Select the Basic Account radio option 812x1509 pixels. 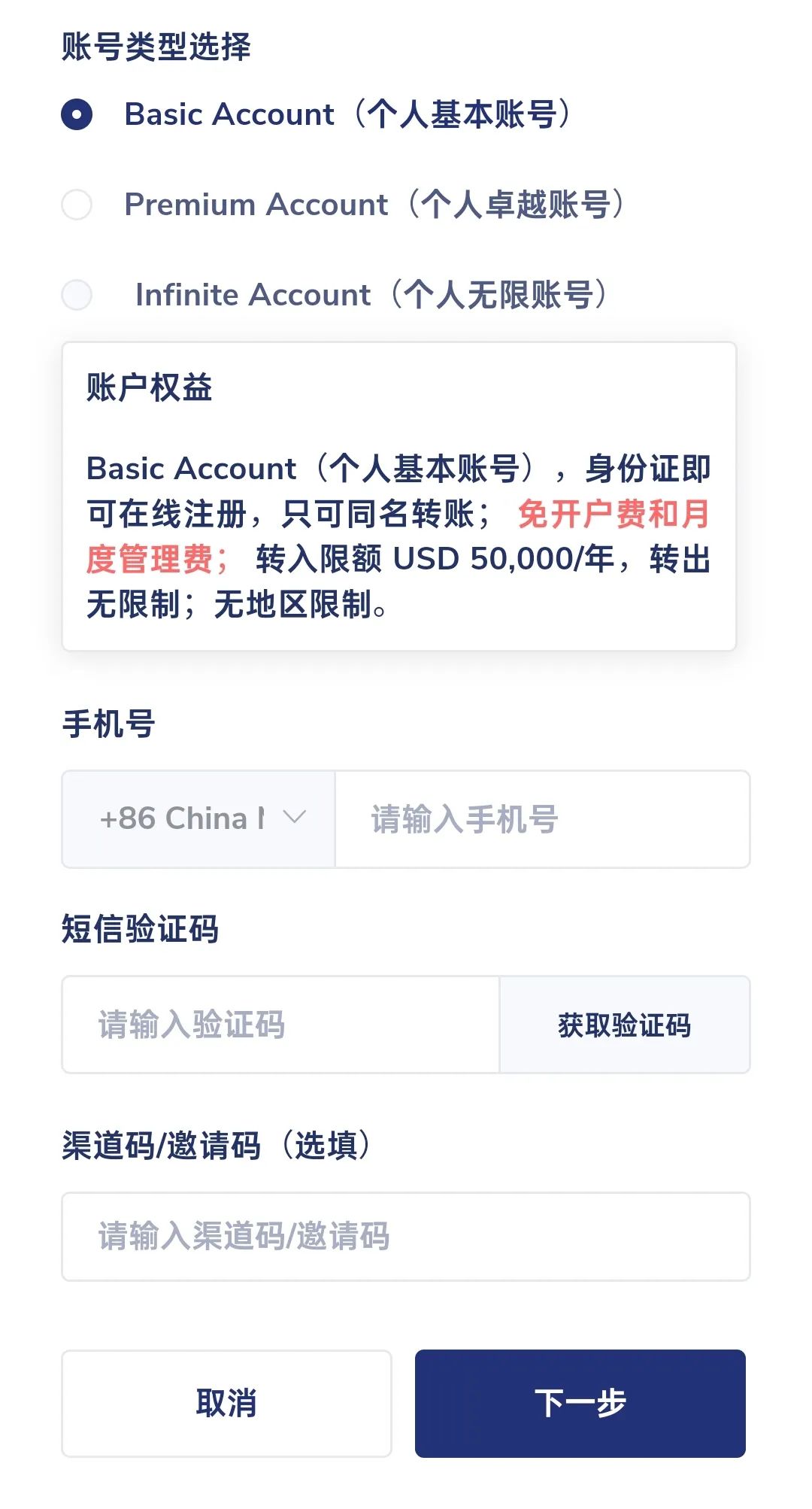tap(77, 115)
